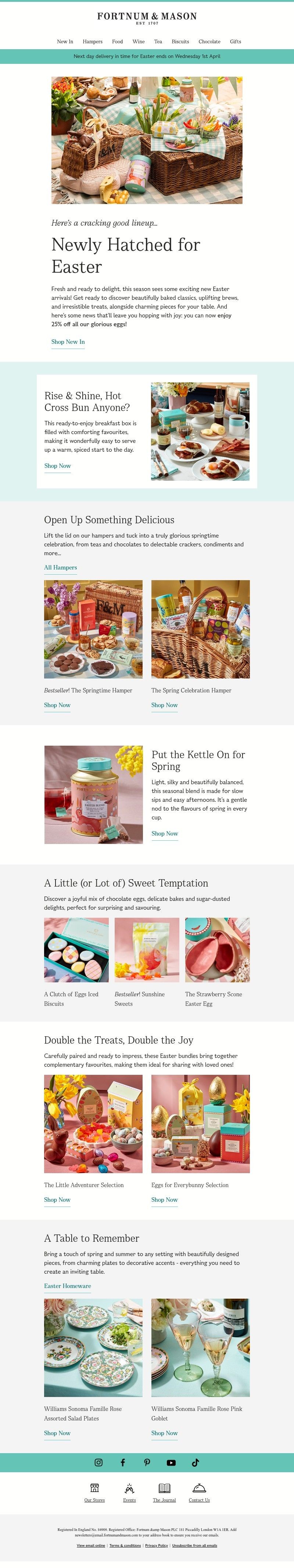The width and height of the screenshot is (294, 1568).
Task: Follow the Easter Homeware link
Action: coord(67,1286)
